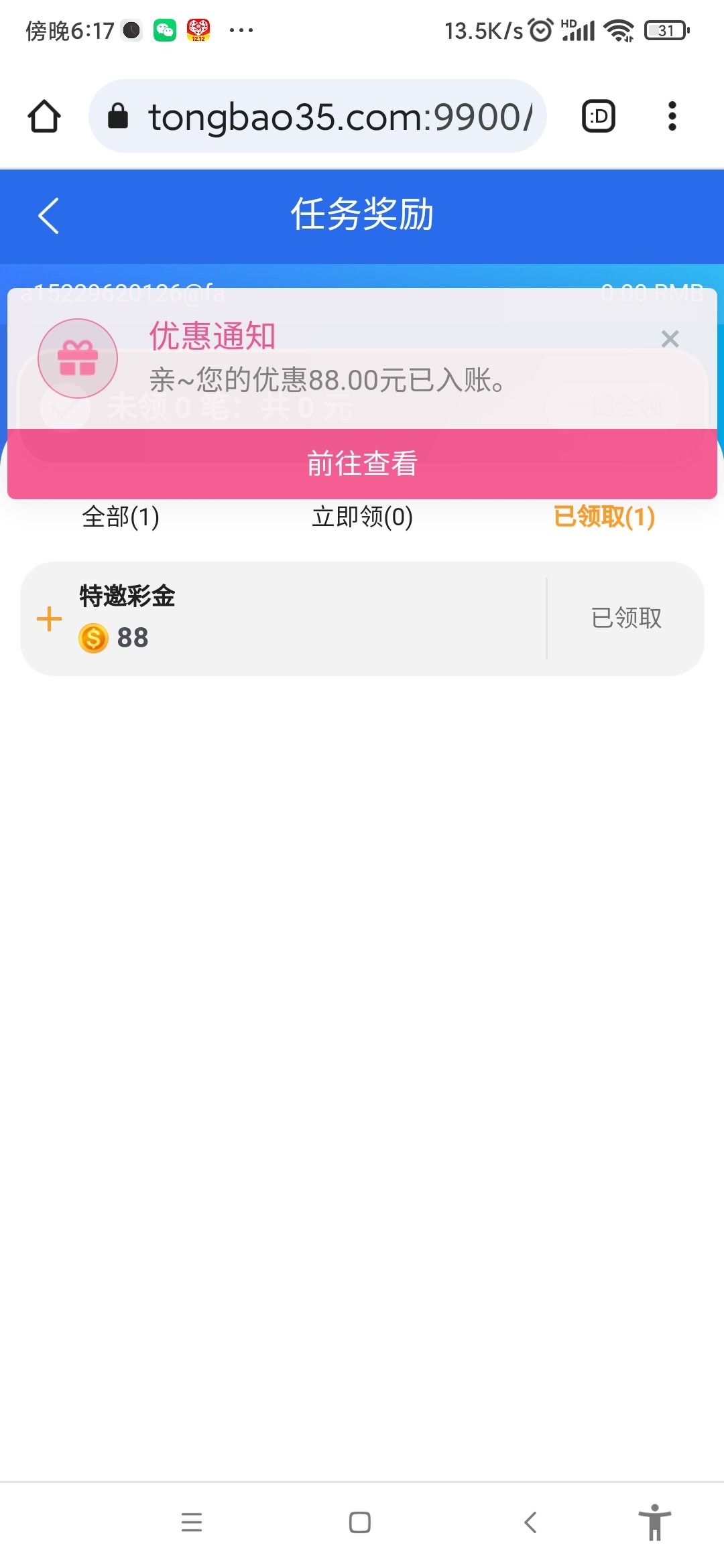
Task: Switch to the 立即领(0) tab
Action: point(362,517)
